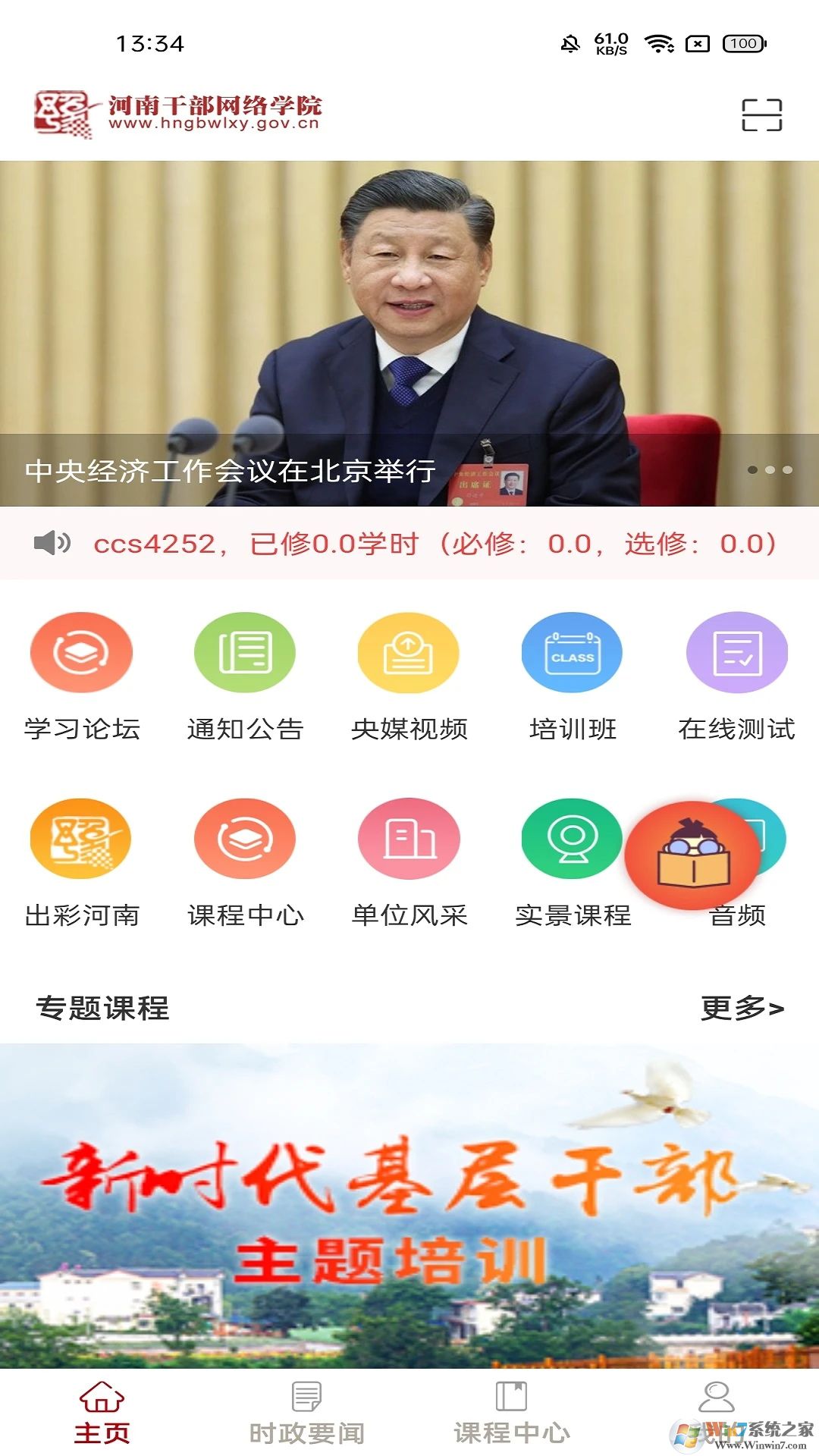
Task: Expand carousel options via three dots
Action: pos(768,470)
